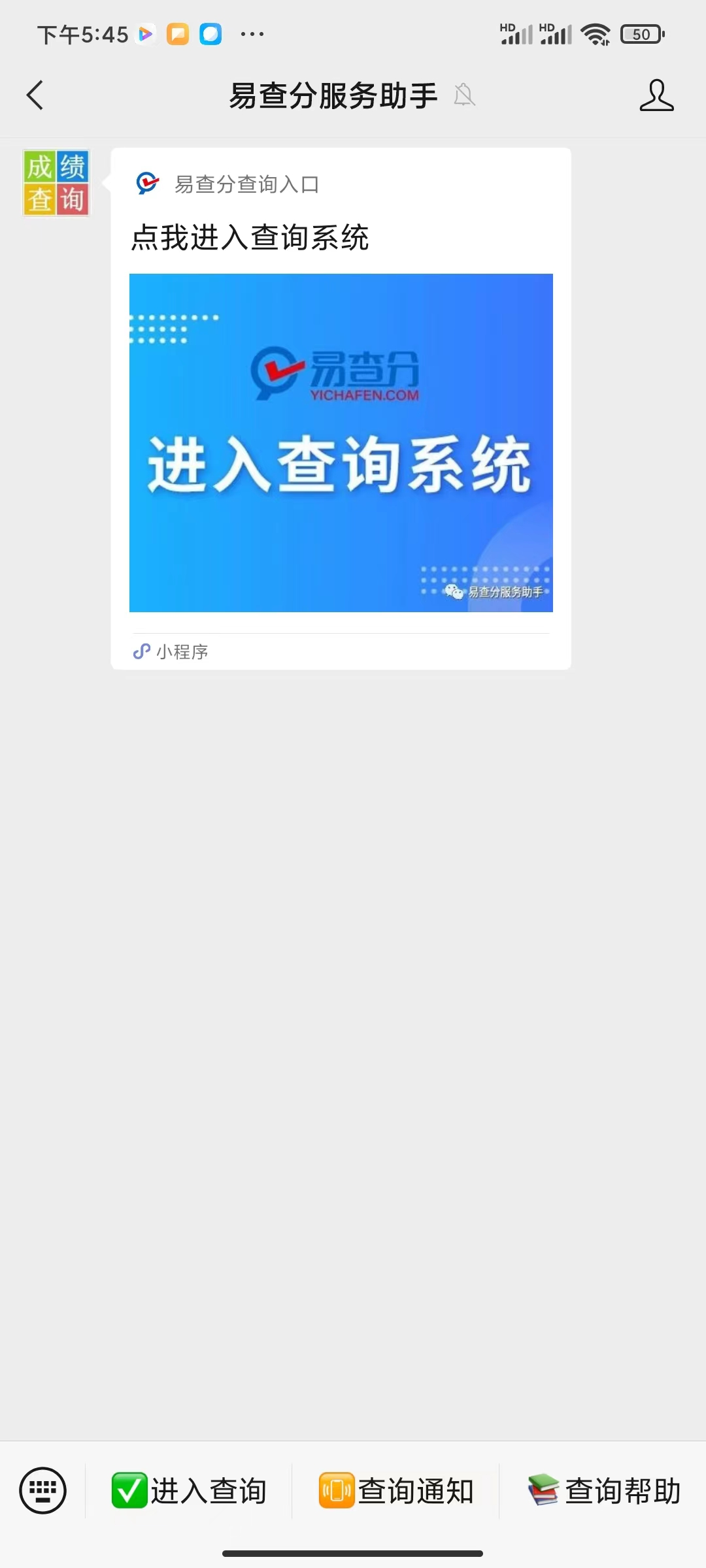706x1568 pixels.
Task: Open the 进入查询 menu
Action: (189, 1491)
